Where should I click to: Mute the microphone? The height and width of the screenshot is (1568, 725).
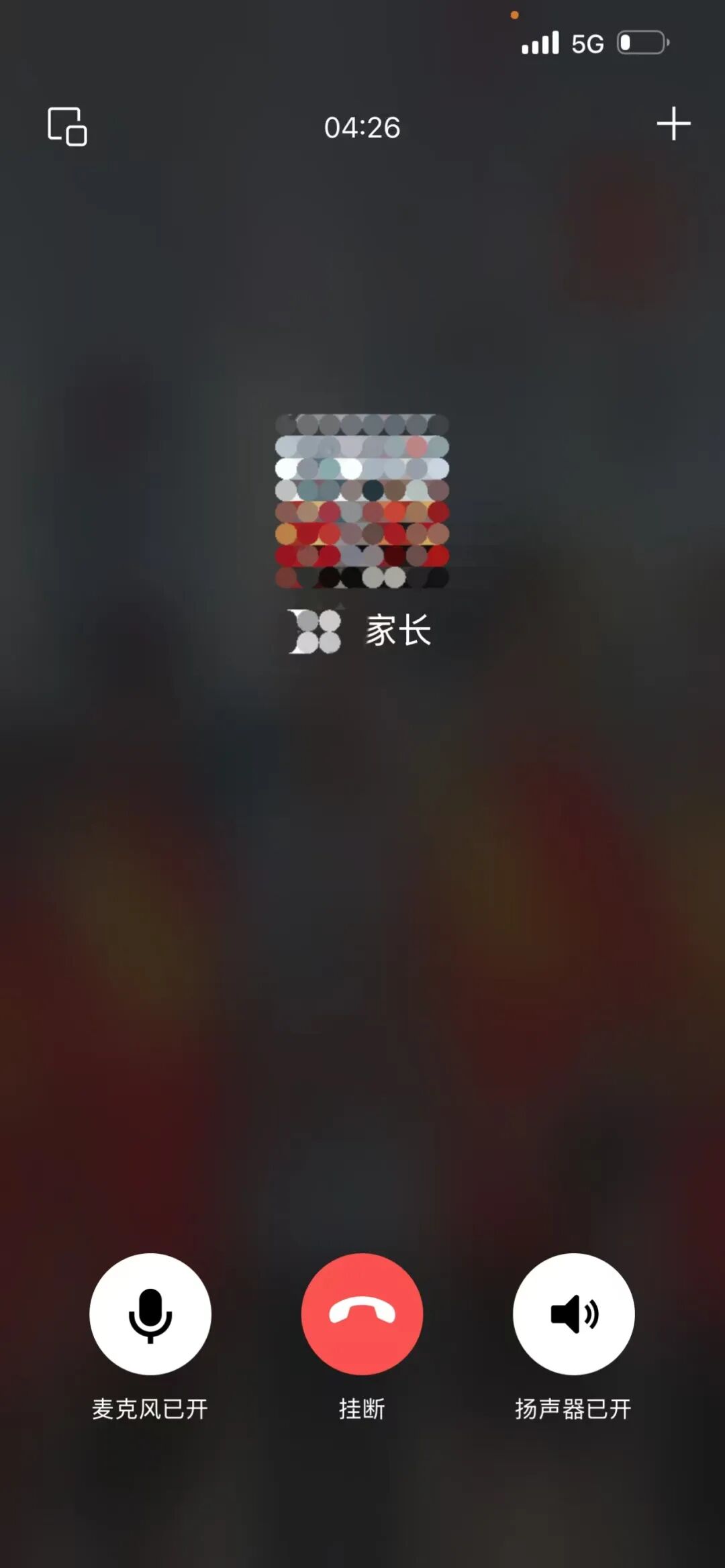pos(150,1314)
